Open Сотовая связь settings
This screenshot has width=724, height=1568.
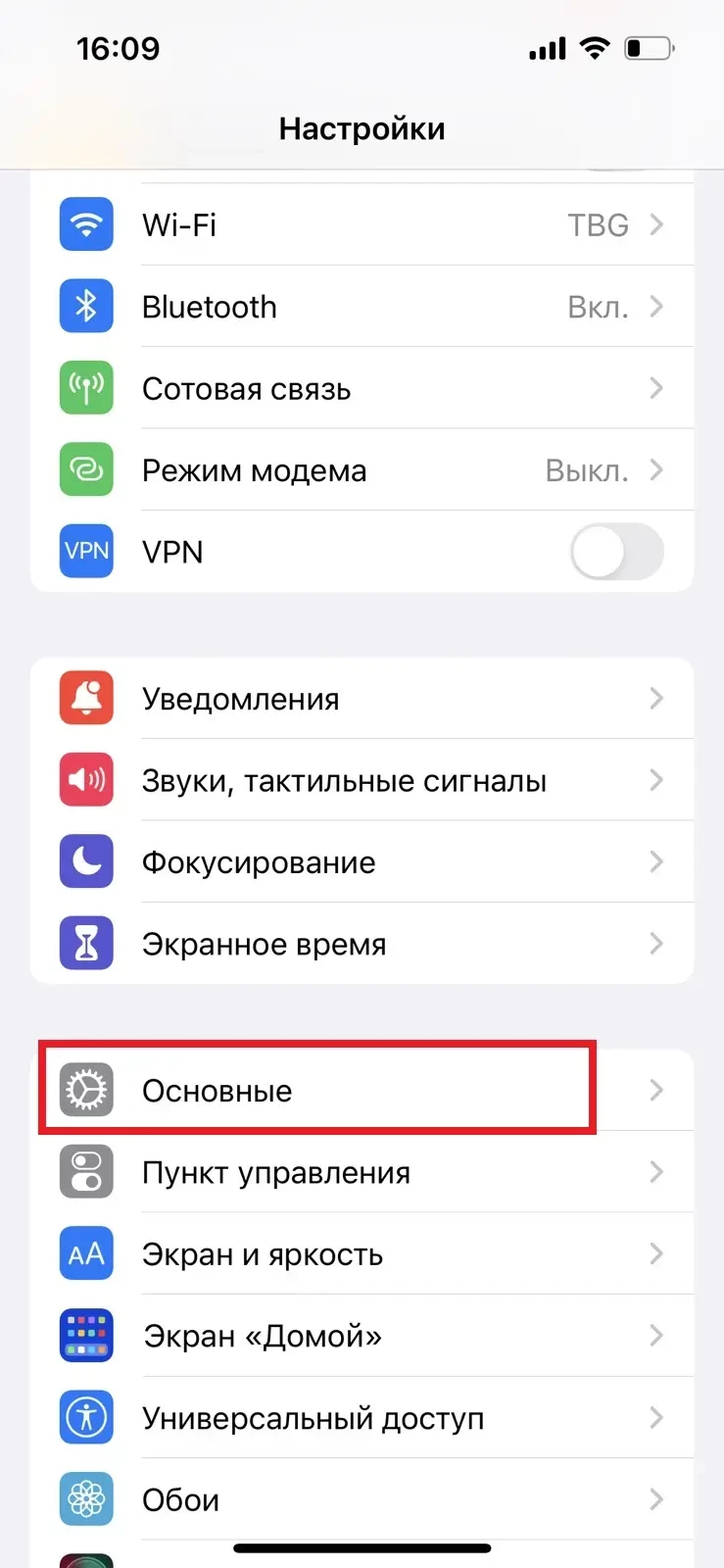(x=362, y=389)
